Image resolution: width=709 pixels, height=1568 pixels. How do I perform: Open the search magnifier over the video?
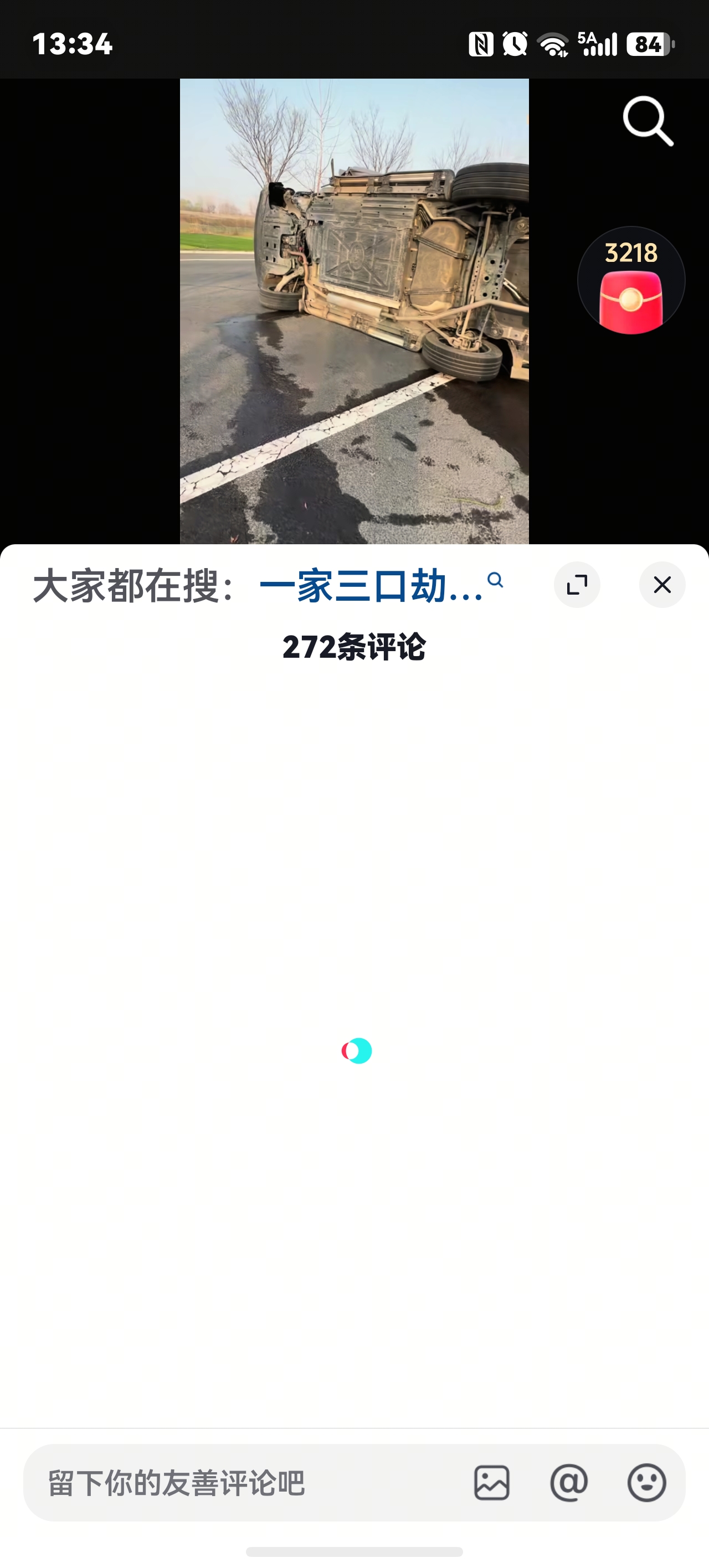coord(648,121)
